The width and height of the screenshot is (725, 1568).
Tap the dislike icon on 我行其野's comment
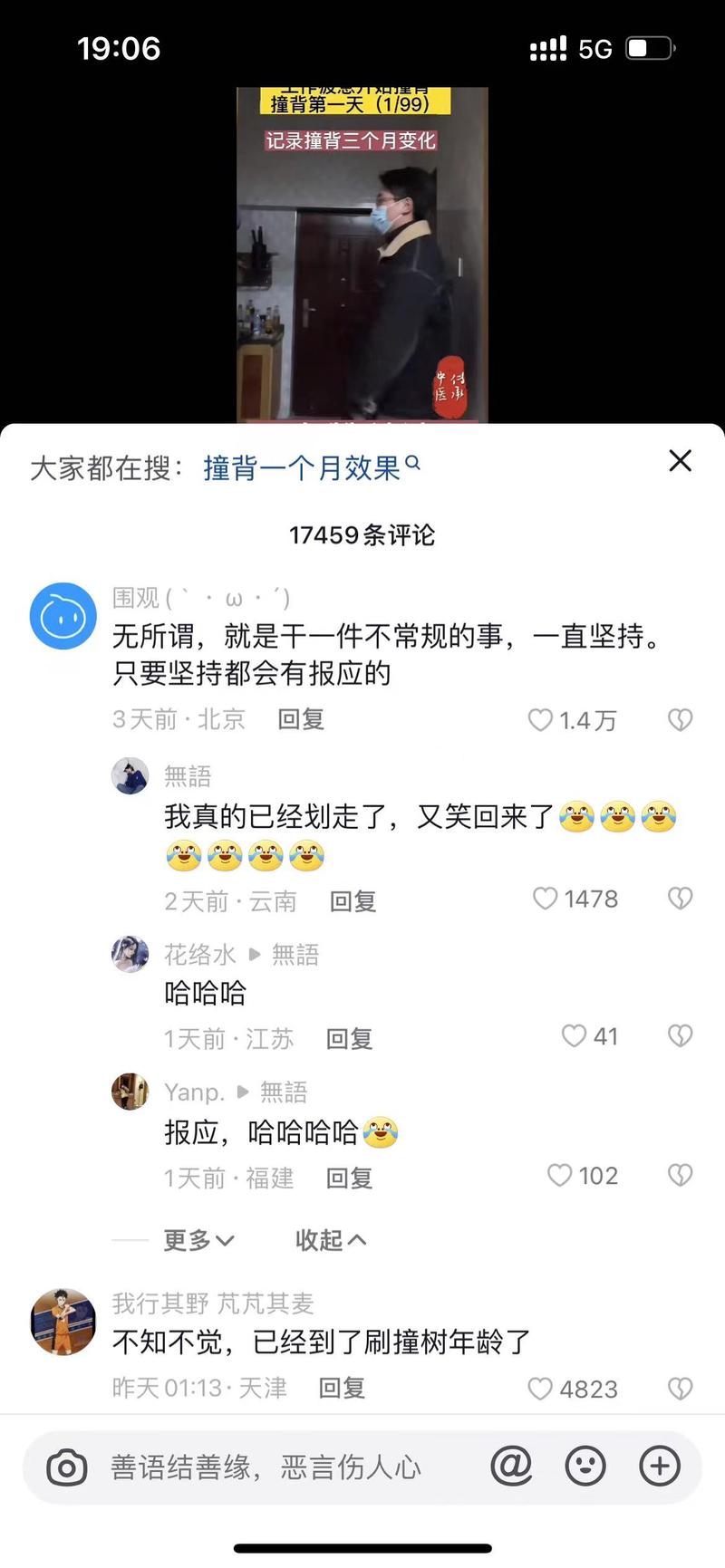(680, 1389)
